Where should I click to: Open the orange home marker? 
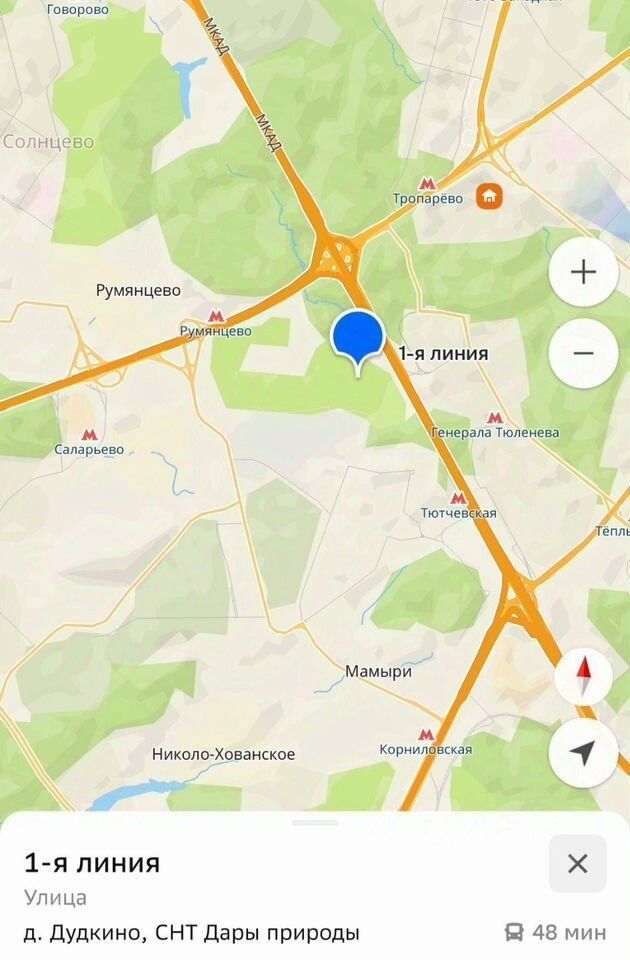(489, 195)
